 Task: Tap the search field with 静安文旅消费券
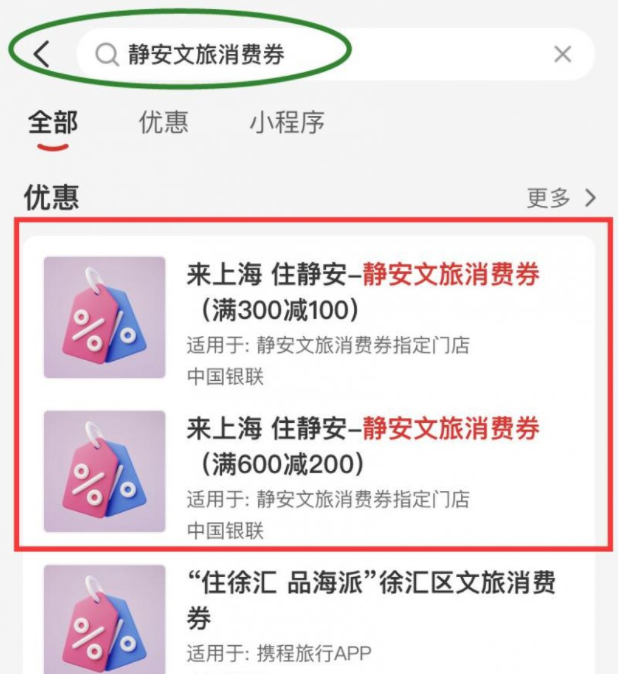pyautogui.click(x=300, y=54)
